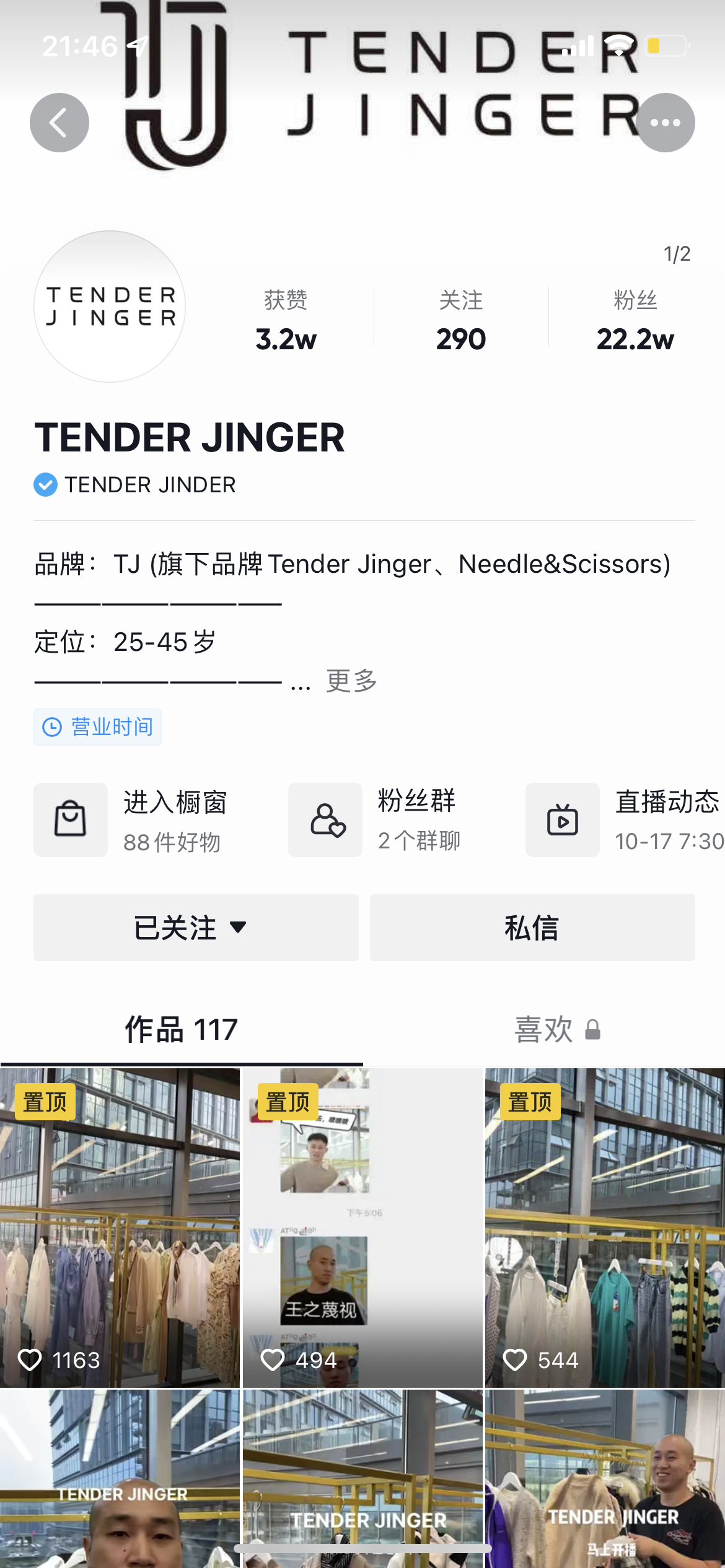The height and width of the screenshot is (1568, 725).
Task: Open 直播动态 livestream updates
Action: pos(623,820)
